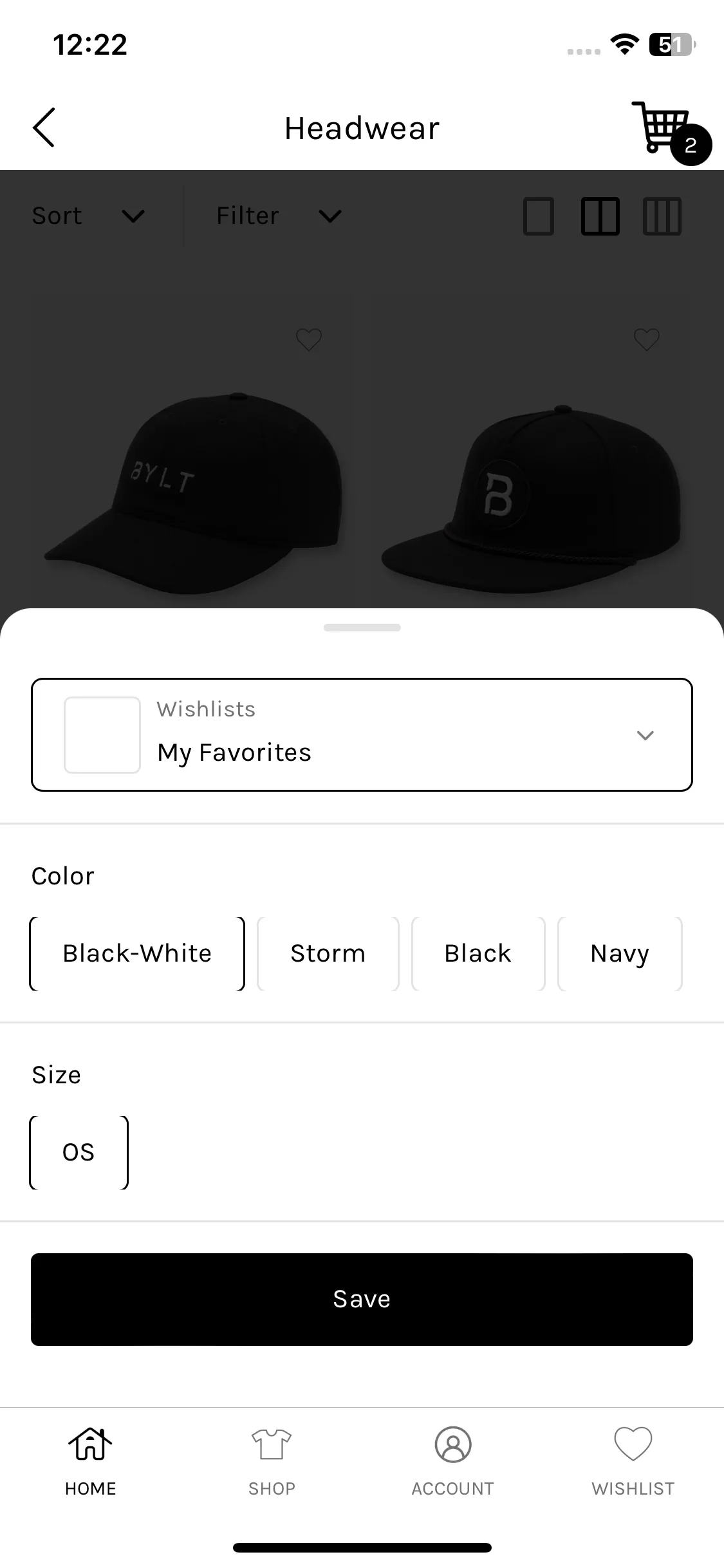The width and height of the screenshot is (724, 1568).
Task: Switch to three-column product view
Action: (662, 216)
